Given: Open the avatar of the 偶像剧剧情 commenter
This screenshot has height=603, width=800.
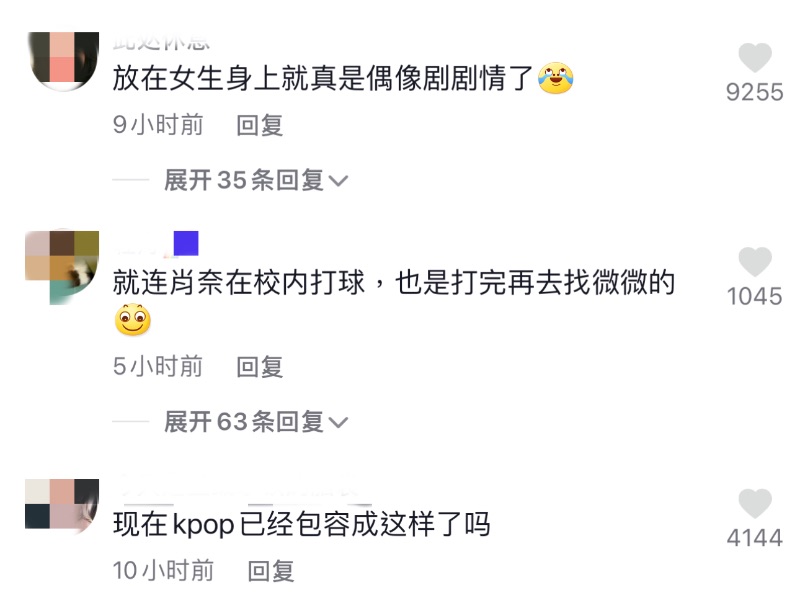Looking at the screenshot, I should pyautogui.click(x=61, y=60).
